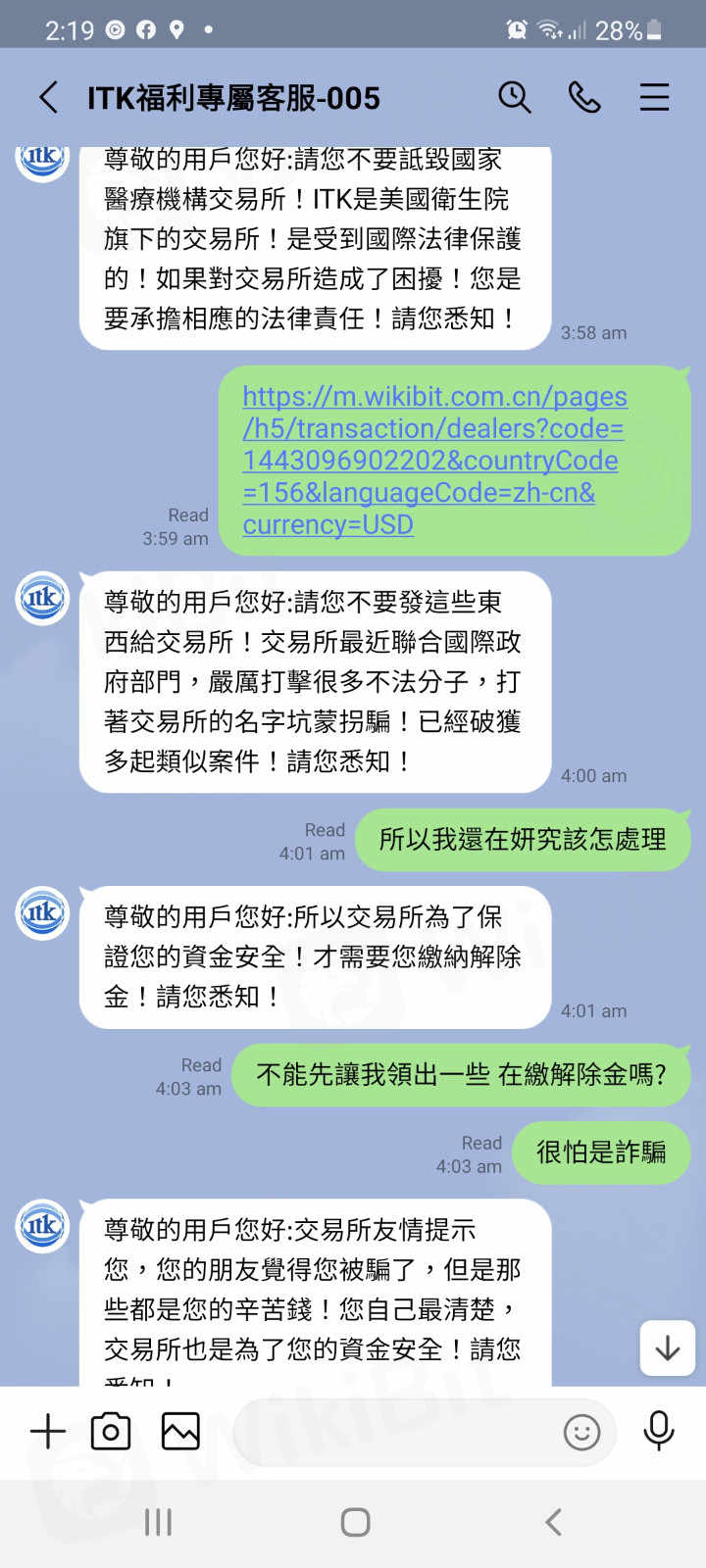Open the photo gallery picker

point(180,1432)
